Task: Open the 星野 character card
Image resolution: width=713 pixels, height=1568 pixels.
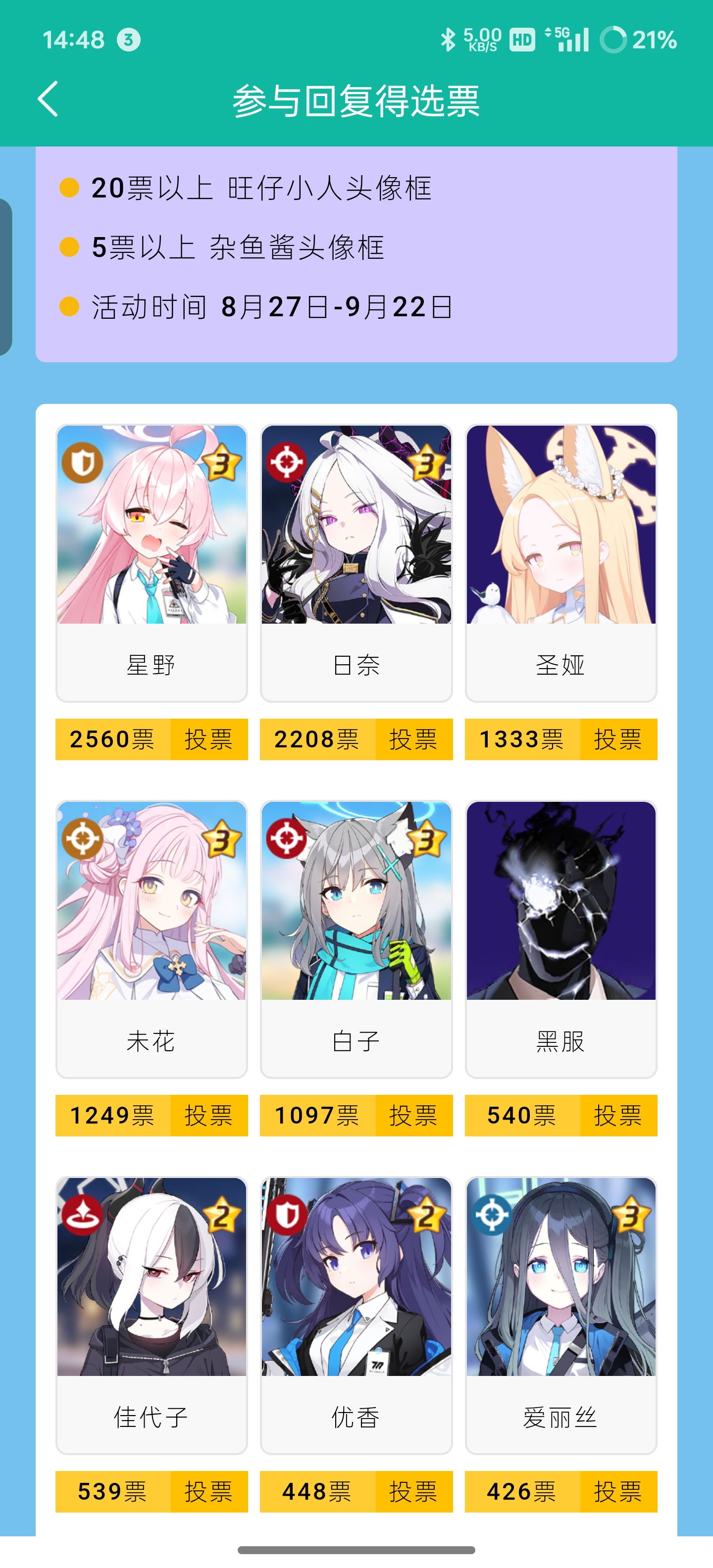Action: [x=151, y=562]
